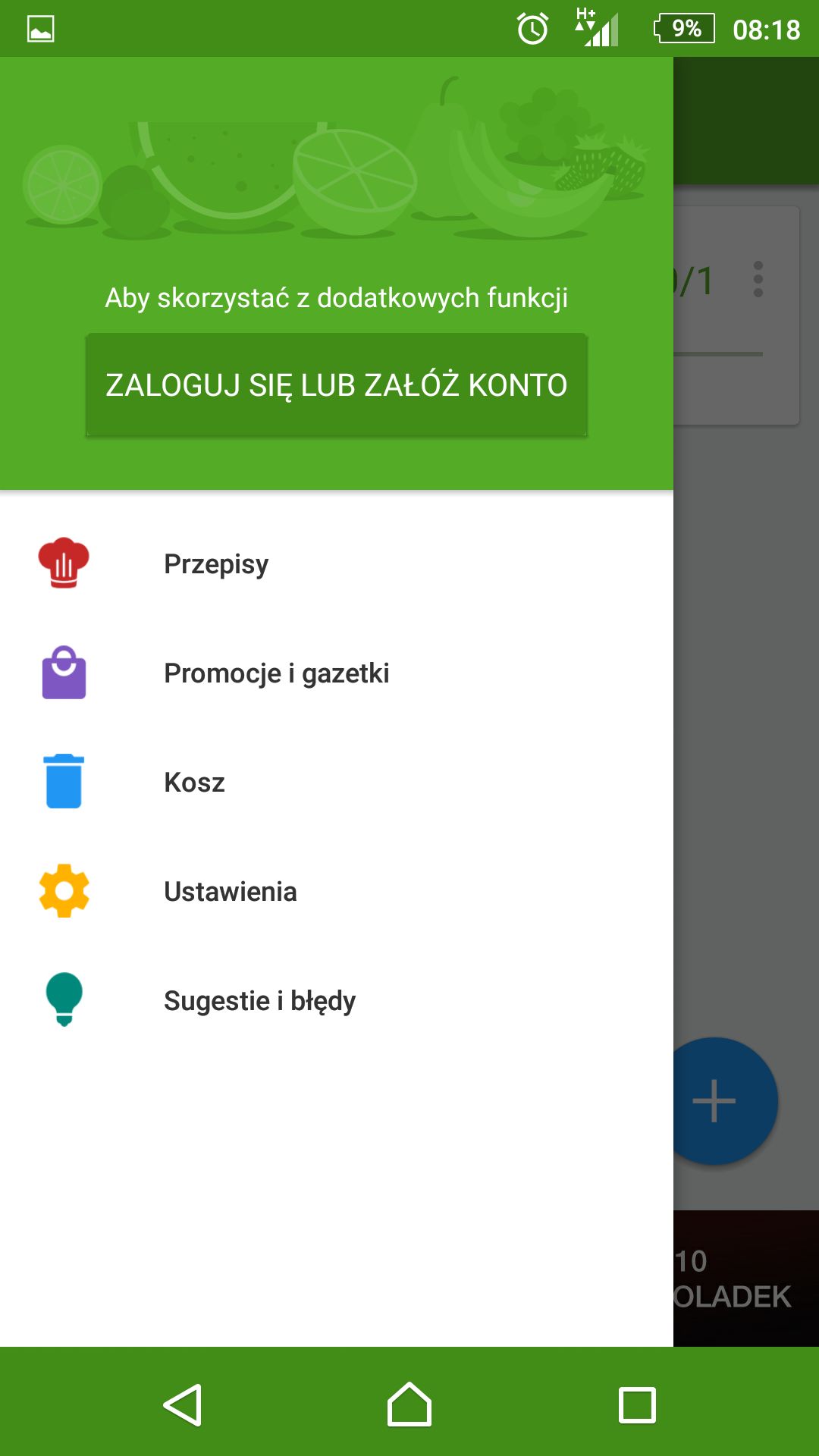Open the three-dot overflow menu
819x1456 pixels.
point(758,279)
